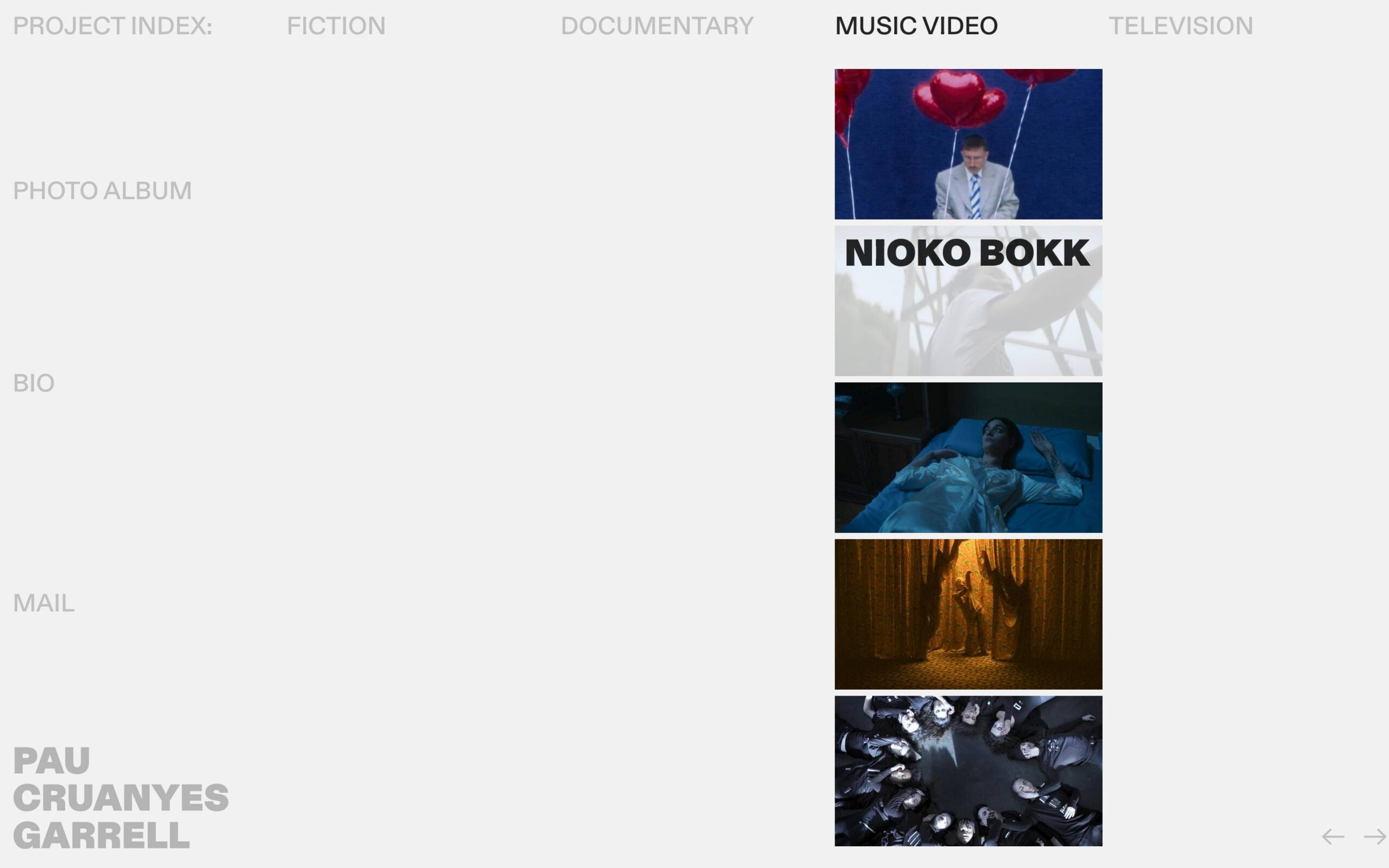The image size is (1389, 868).
Task: Switch to the Fiction category
Action: point(336,26)
